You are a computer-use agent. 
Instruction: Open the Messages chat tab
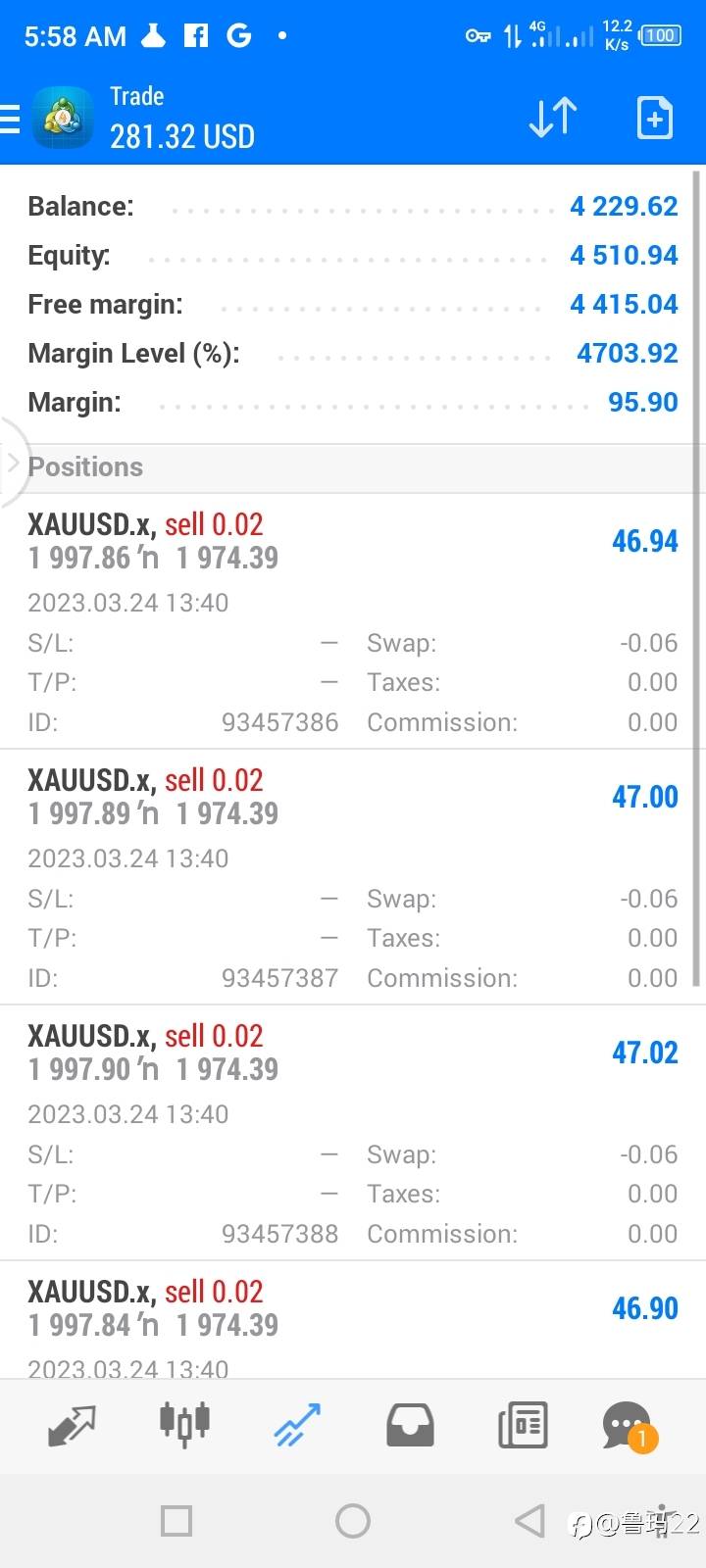click(x=629, y=1426)
